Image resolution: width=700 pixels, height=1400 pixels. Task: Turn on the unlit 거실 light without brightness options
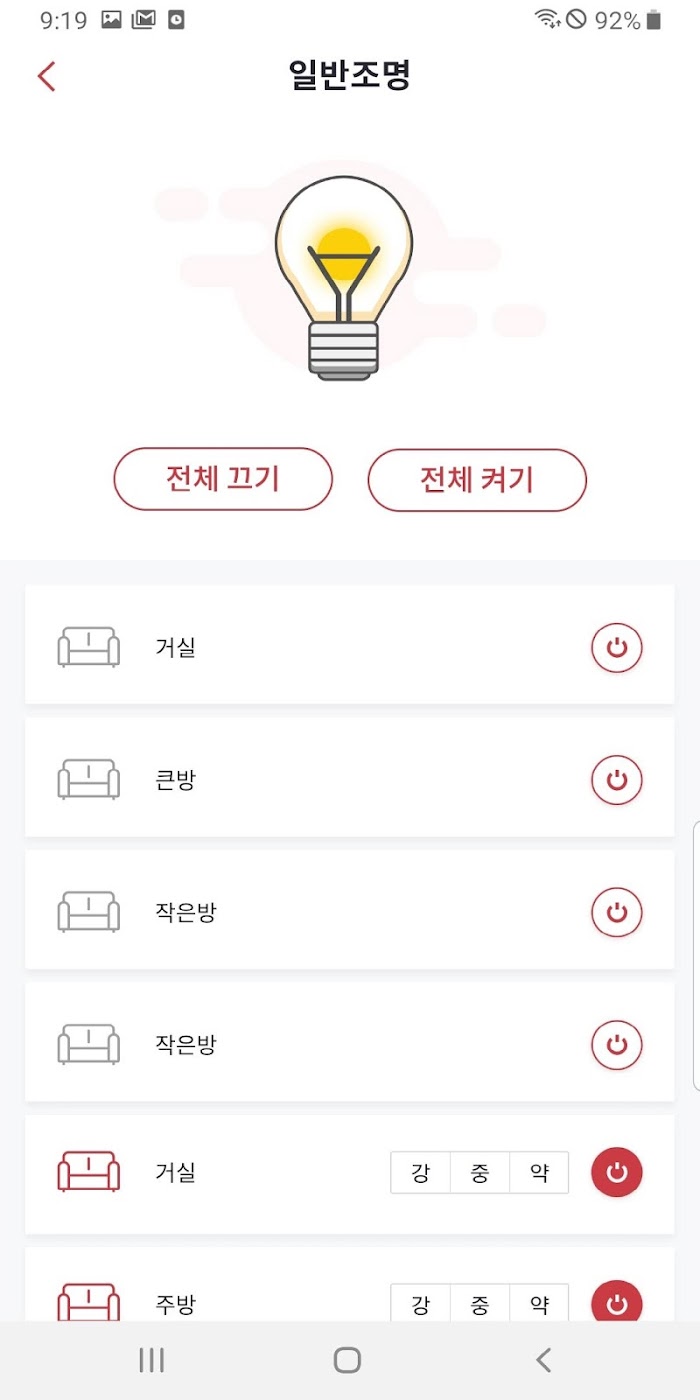pyautogui.click(x=617, y=648)
